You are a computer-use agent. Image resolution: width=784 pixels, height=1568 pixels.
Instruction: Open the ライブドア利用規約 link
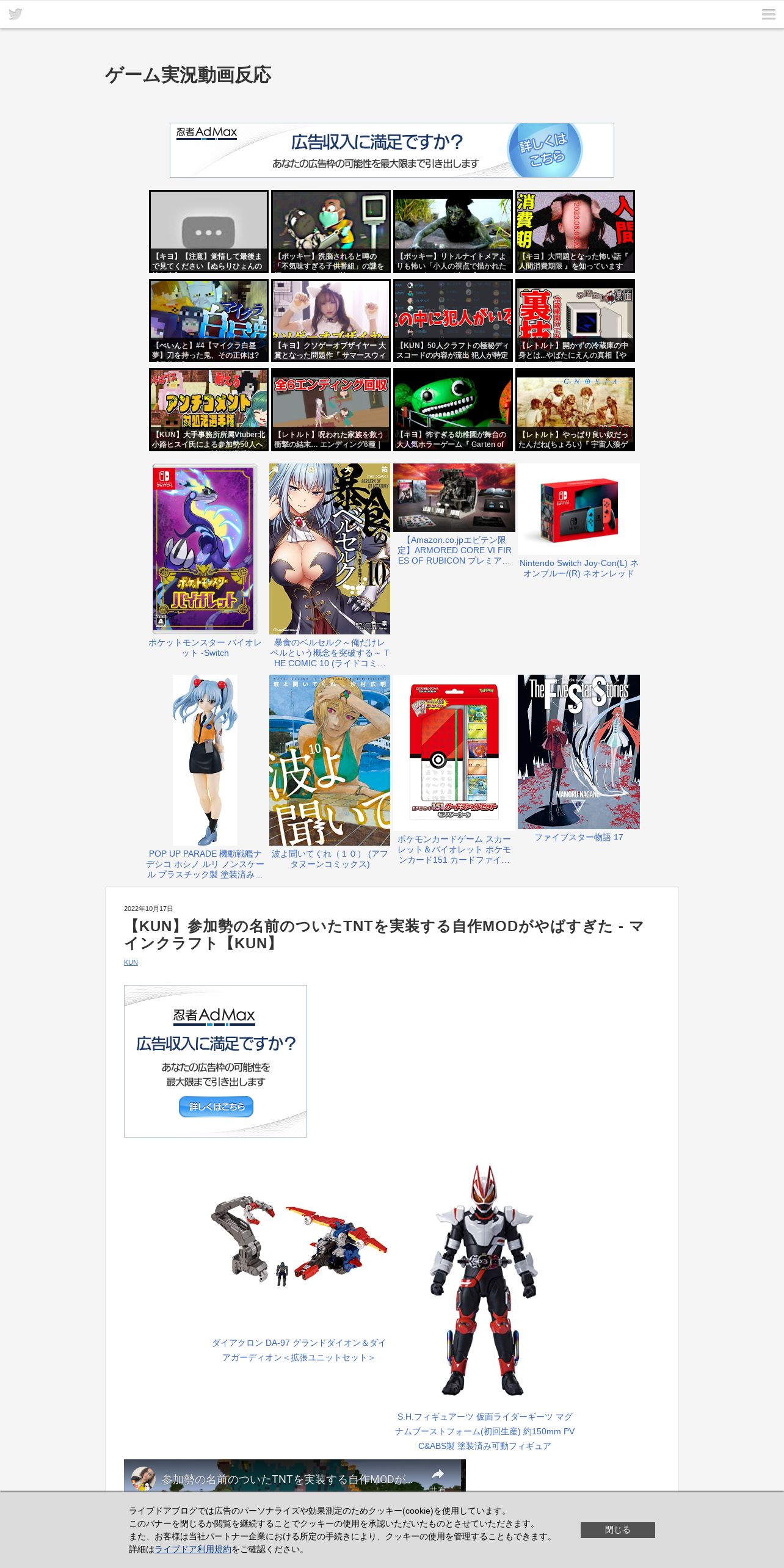point(192,1549)
